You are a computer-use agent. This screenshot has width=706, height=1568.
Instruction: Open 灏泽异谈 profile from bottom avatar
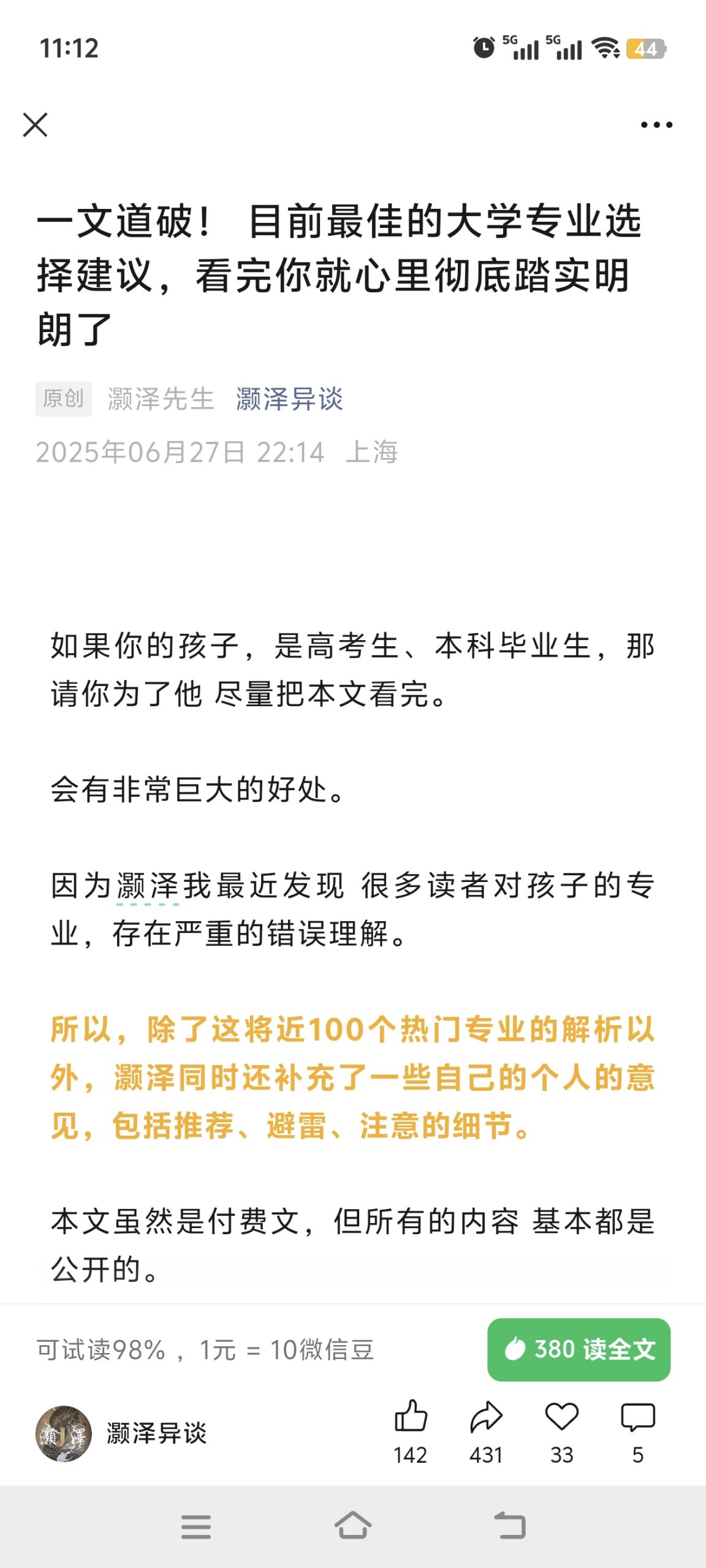click(63, 1433)
